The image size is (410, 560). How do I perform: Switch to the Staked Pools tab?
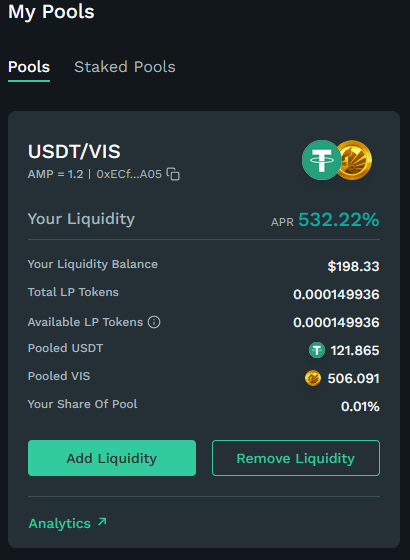point(125,67)
